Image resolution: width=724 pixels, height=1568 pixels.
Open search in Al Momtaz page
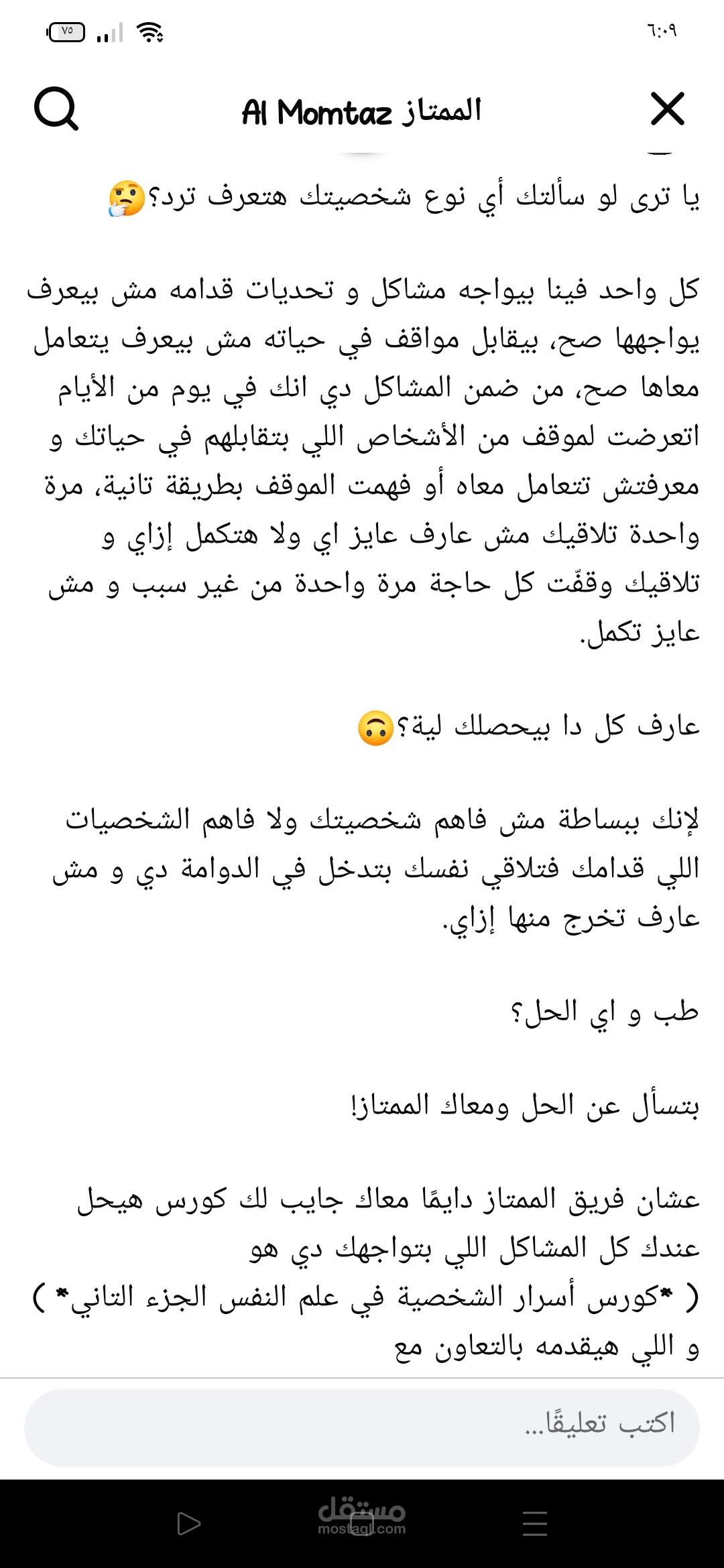pos(56,109)
